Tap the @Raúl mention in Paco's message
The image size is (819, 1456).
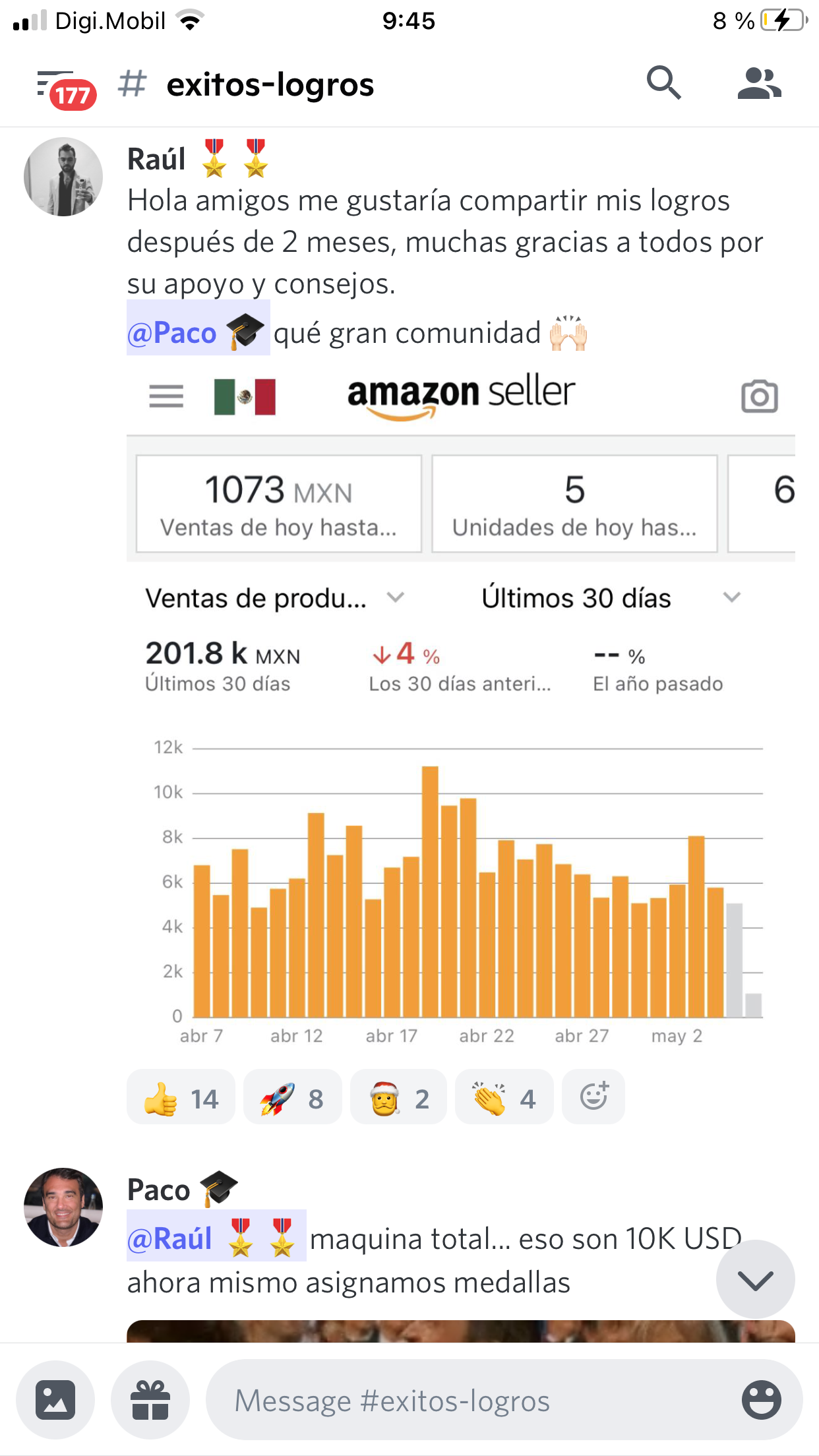tap(216, 1238)
